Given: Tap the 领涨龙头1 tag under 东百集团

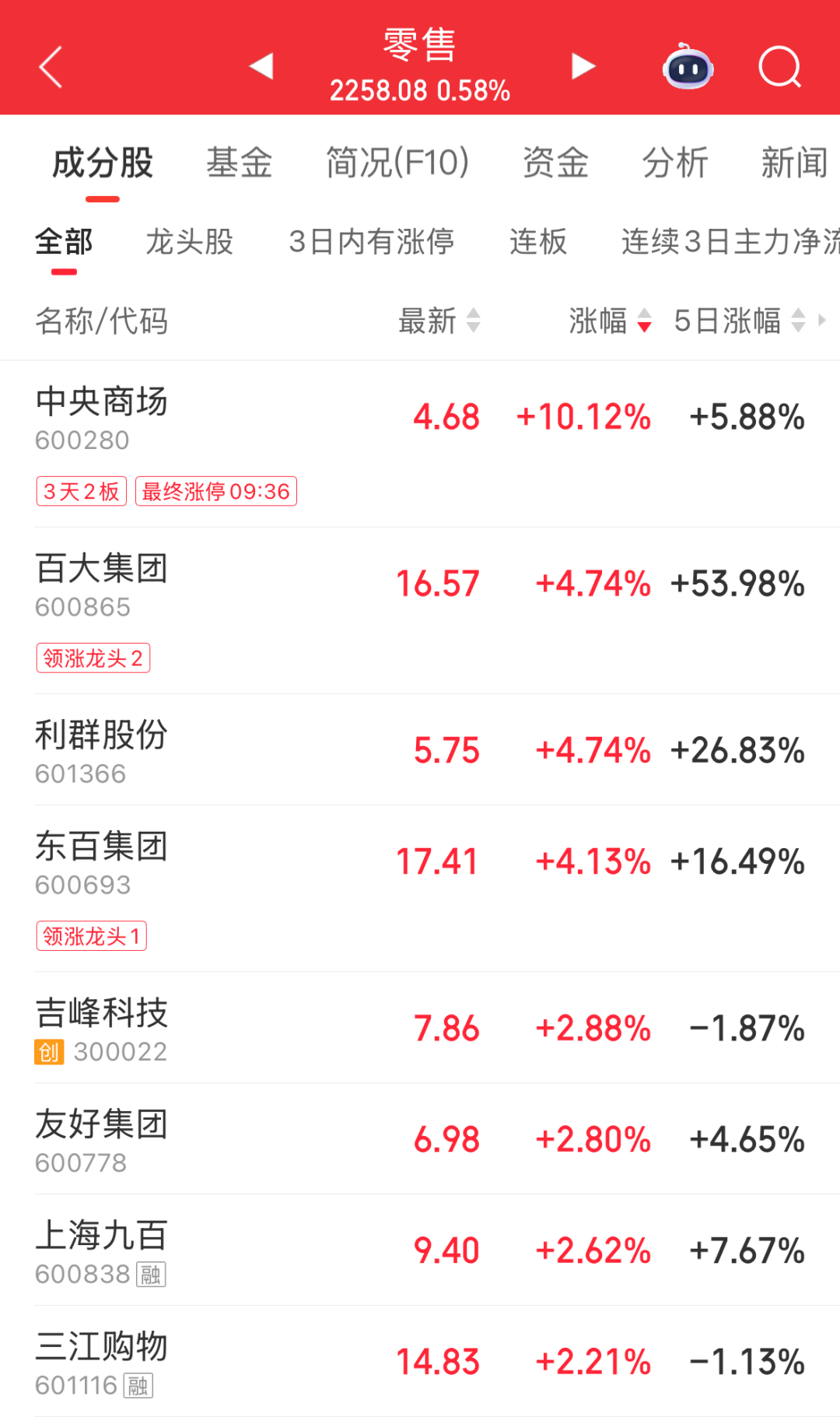Looking at the screenshot, I should point(92,935).
